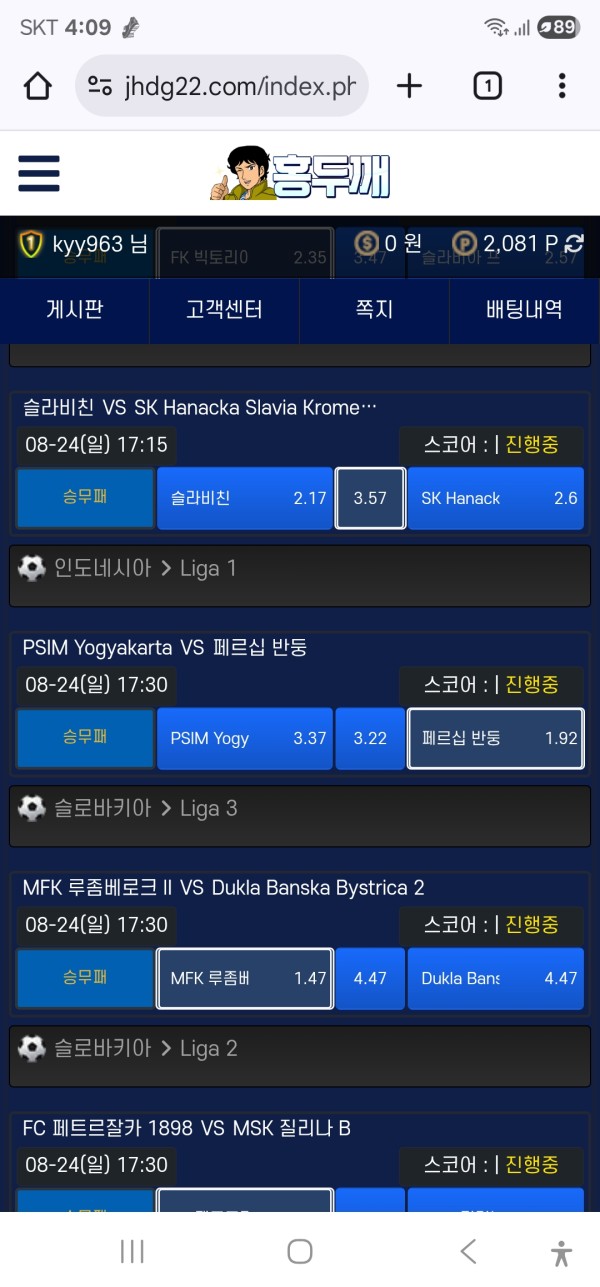The height and width of the screenshot is (1287, 600).
Task: Open the hamburger drawer menu
Action: 39,173
